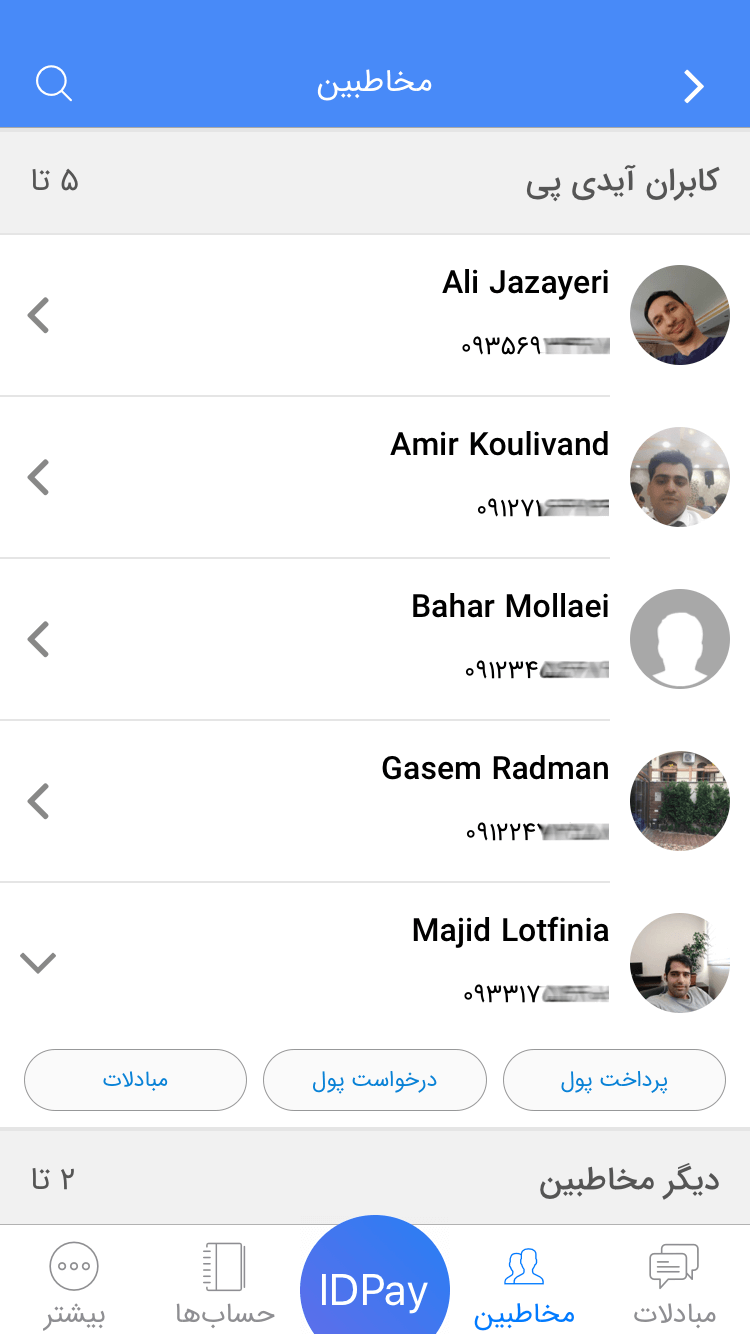Tap the درخواست پول button

coord(375,1080)
